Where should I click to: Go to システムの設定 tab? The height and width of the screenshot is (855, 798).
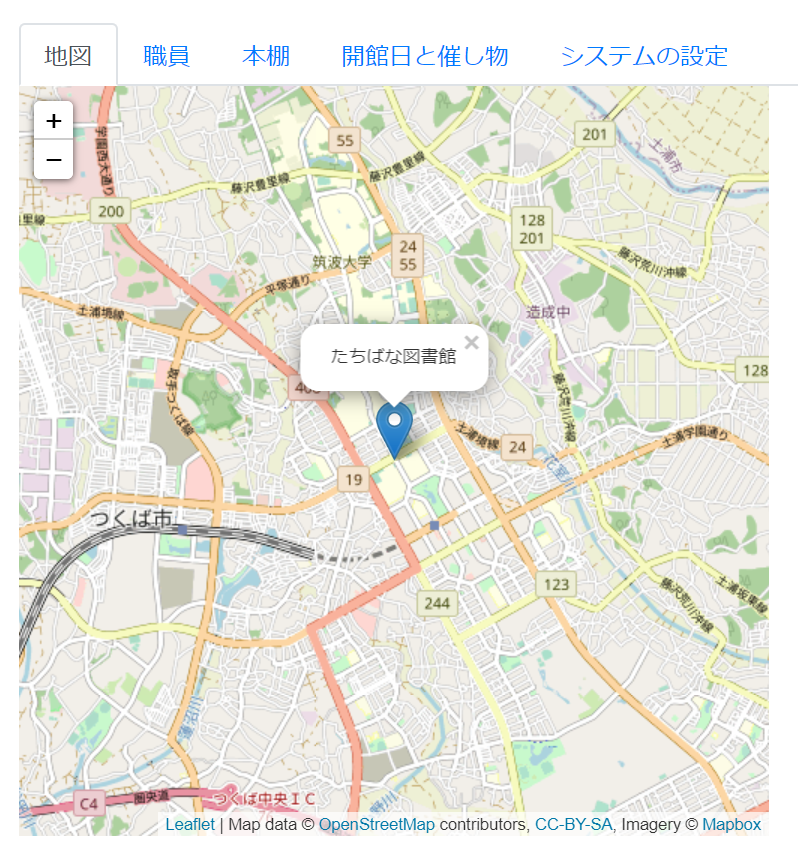(643, 56)
